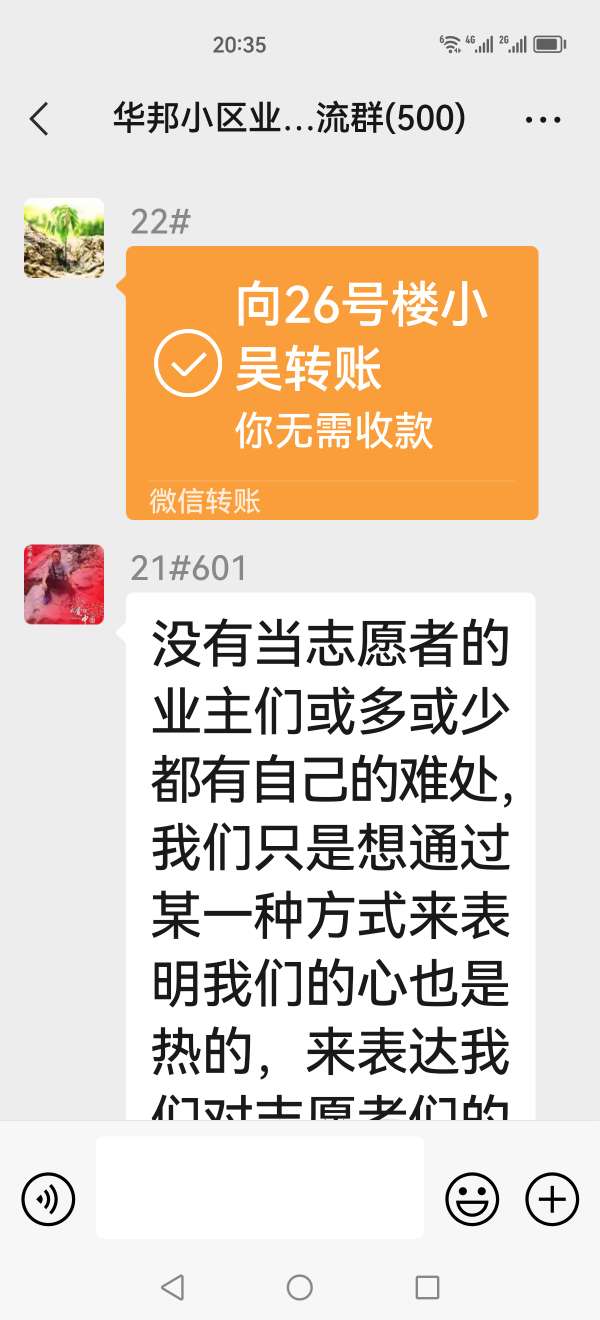Open the 21#601 member's avatar
Viewport: 600px width, 1320px height.
click(64, 585)
